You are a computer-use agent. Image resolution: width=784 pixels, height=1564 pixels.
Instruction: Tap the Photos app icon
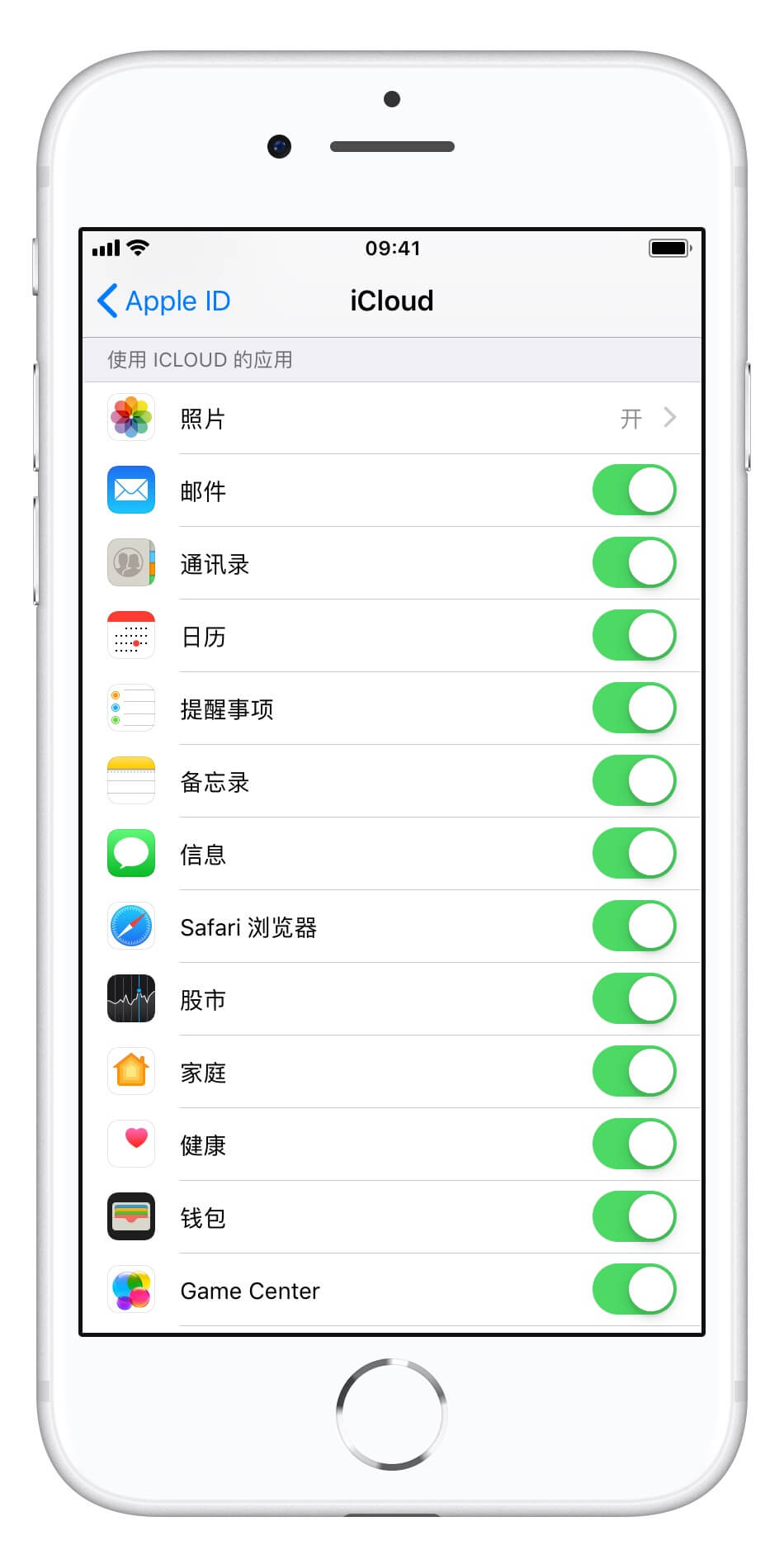(130, 418)
